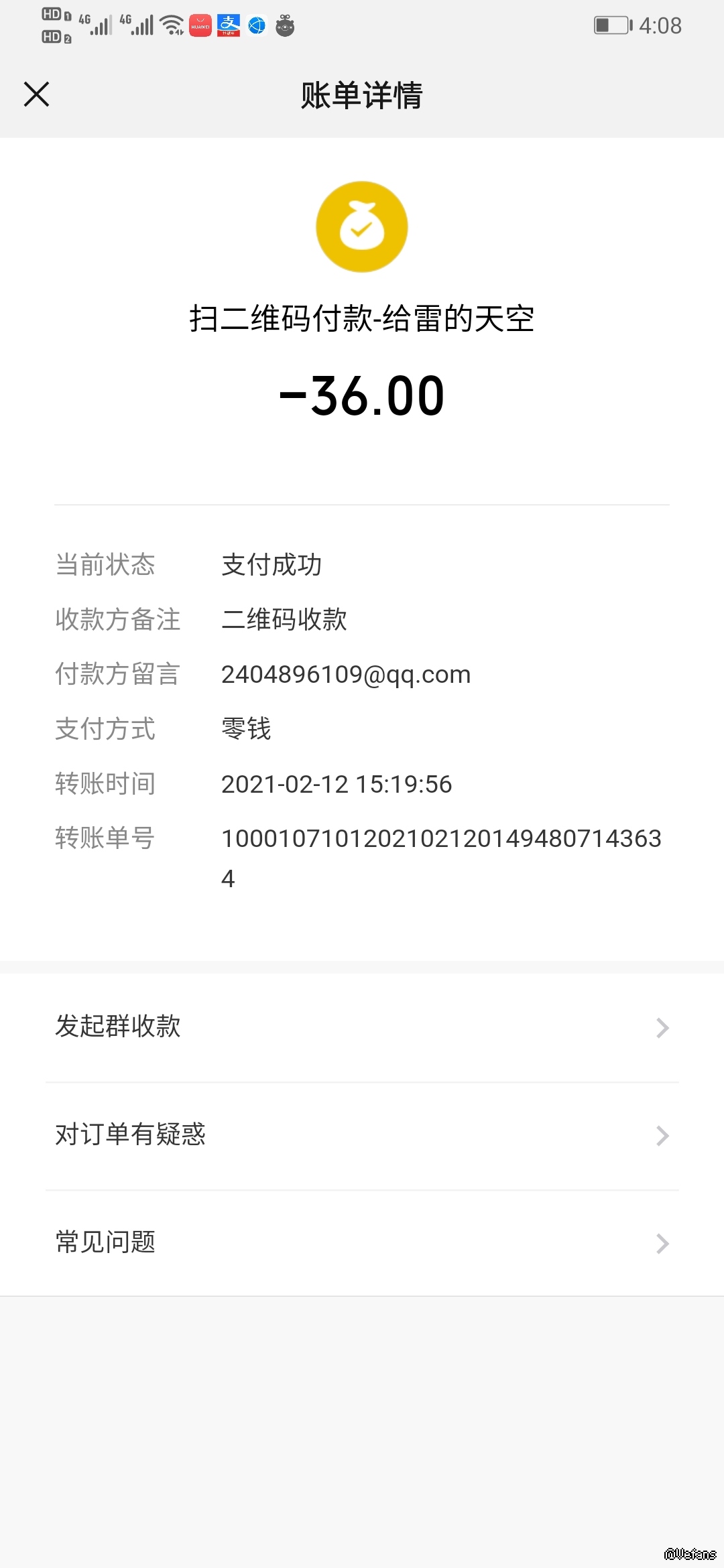Open 常见问题 FAQ

[x=362, y=1243]
